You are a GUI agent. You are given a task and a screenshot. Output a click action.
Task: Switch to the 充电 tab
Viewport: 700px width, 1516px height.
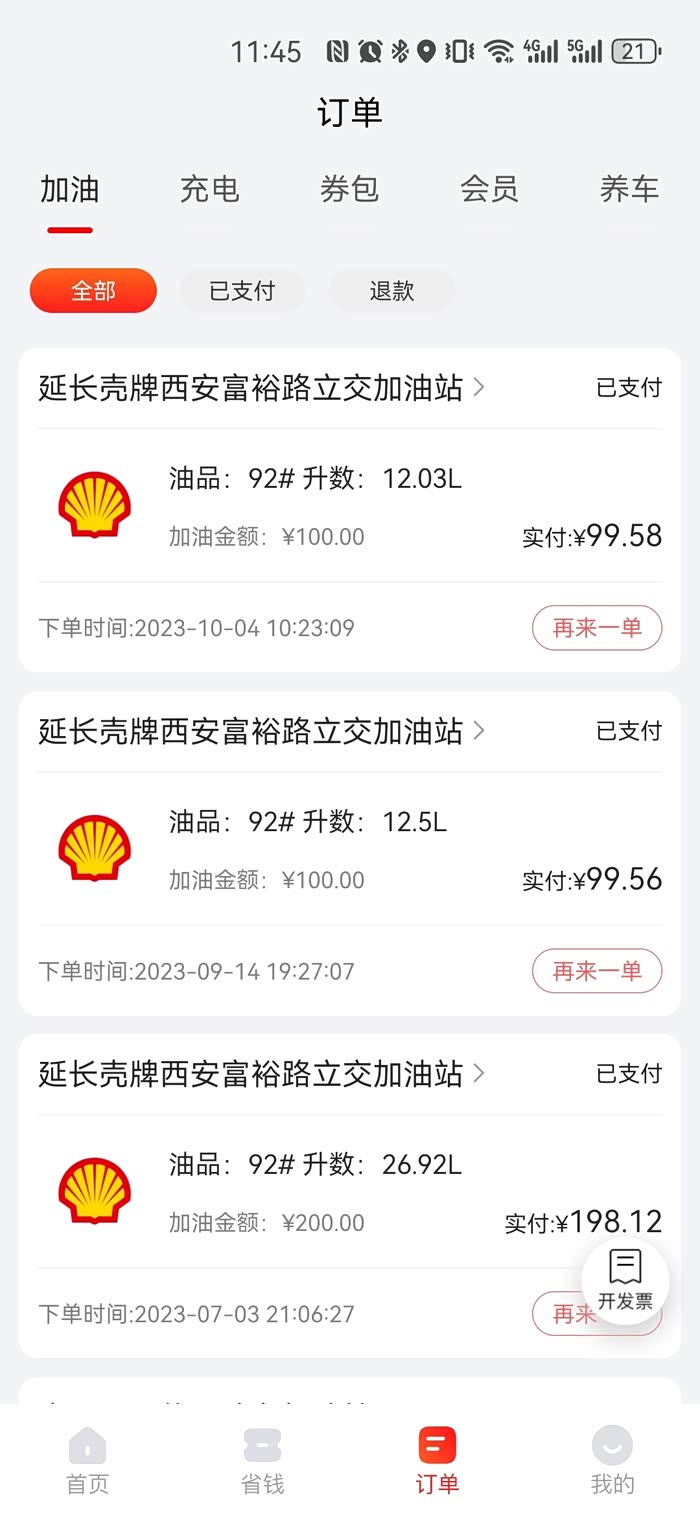[x=209, y=189]
